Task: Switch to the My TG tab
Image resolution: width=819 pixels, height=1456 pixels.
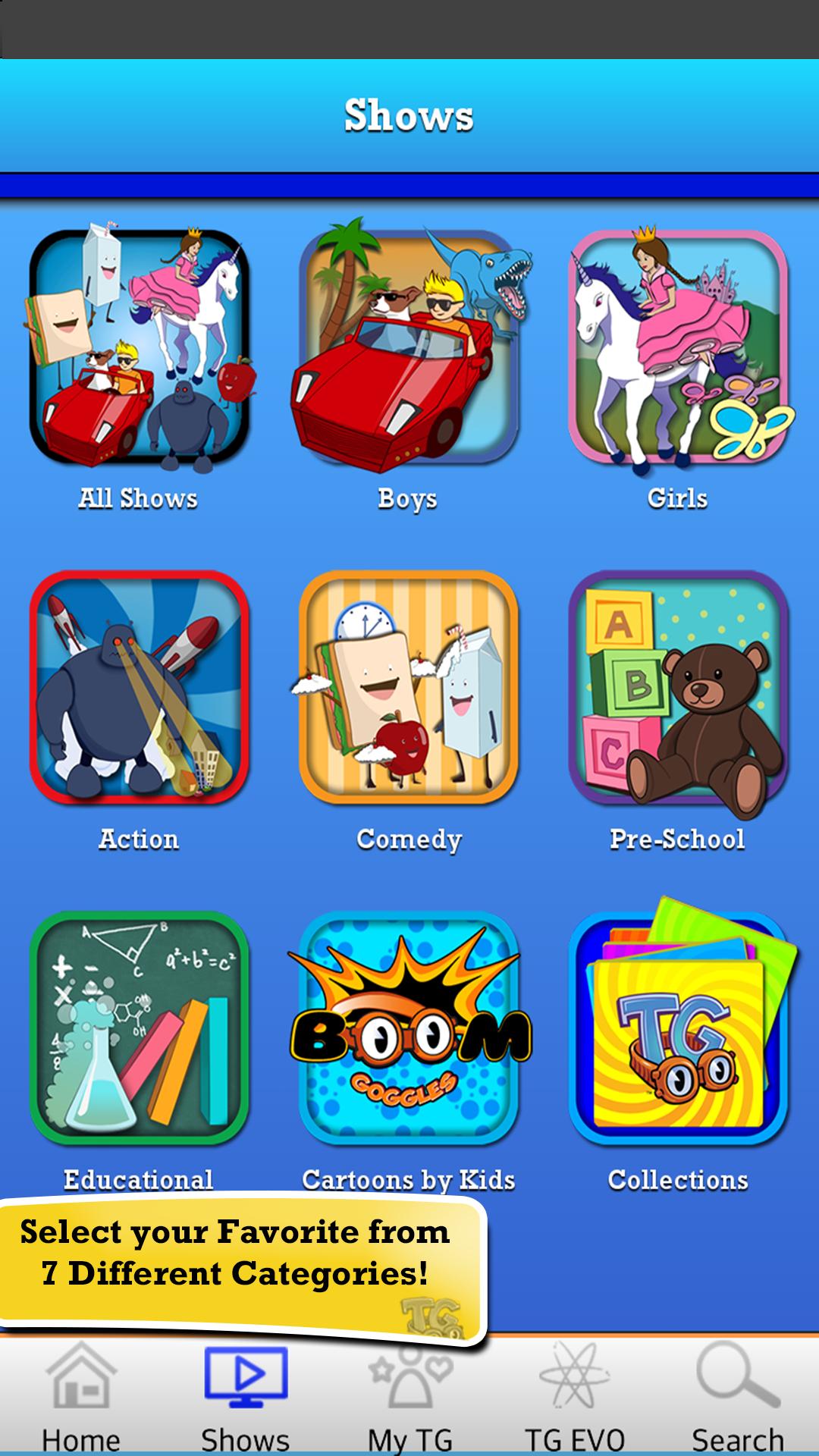Action: pyautogui.click(x=409, y=1397)
